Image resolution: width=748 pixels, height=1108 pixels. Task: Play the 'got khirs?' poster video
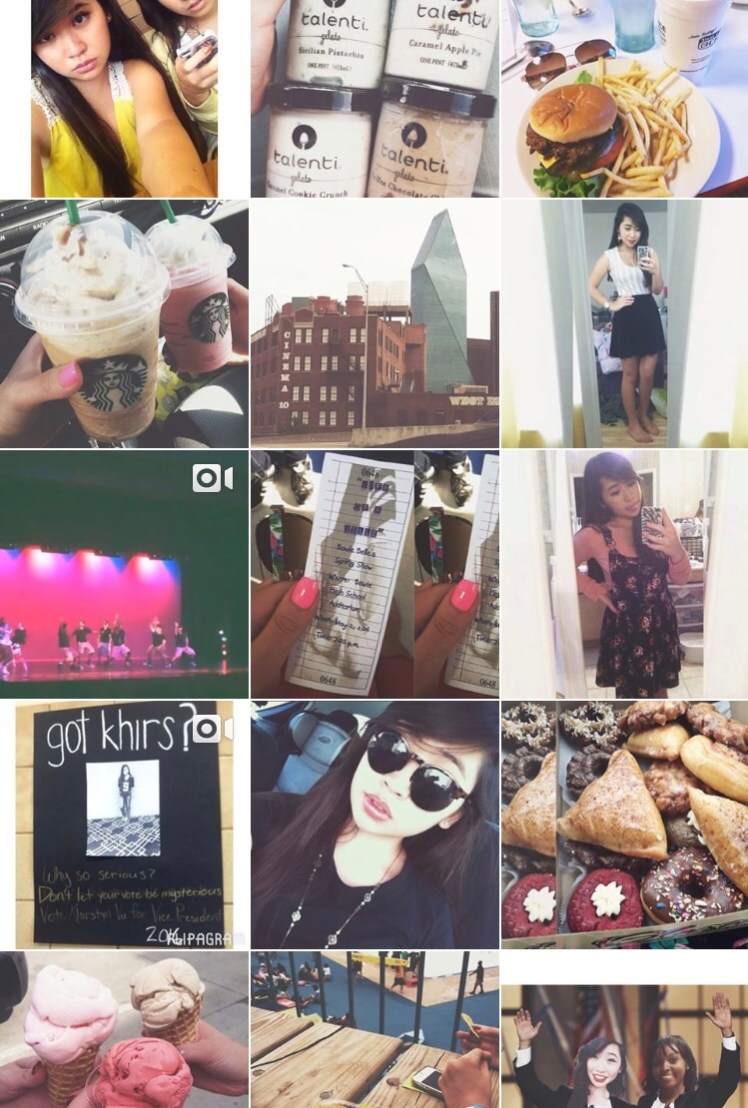click(124, 823)
